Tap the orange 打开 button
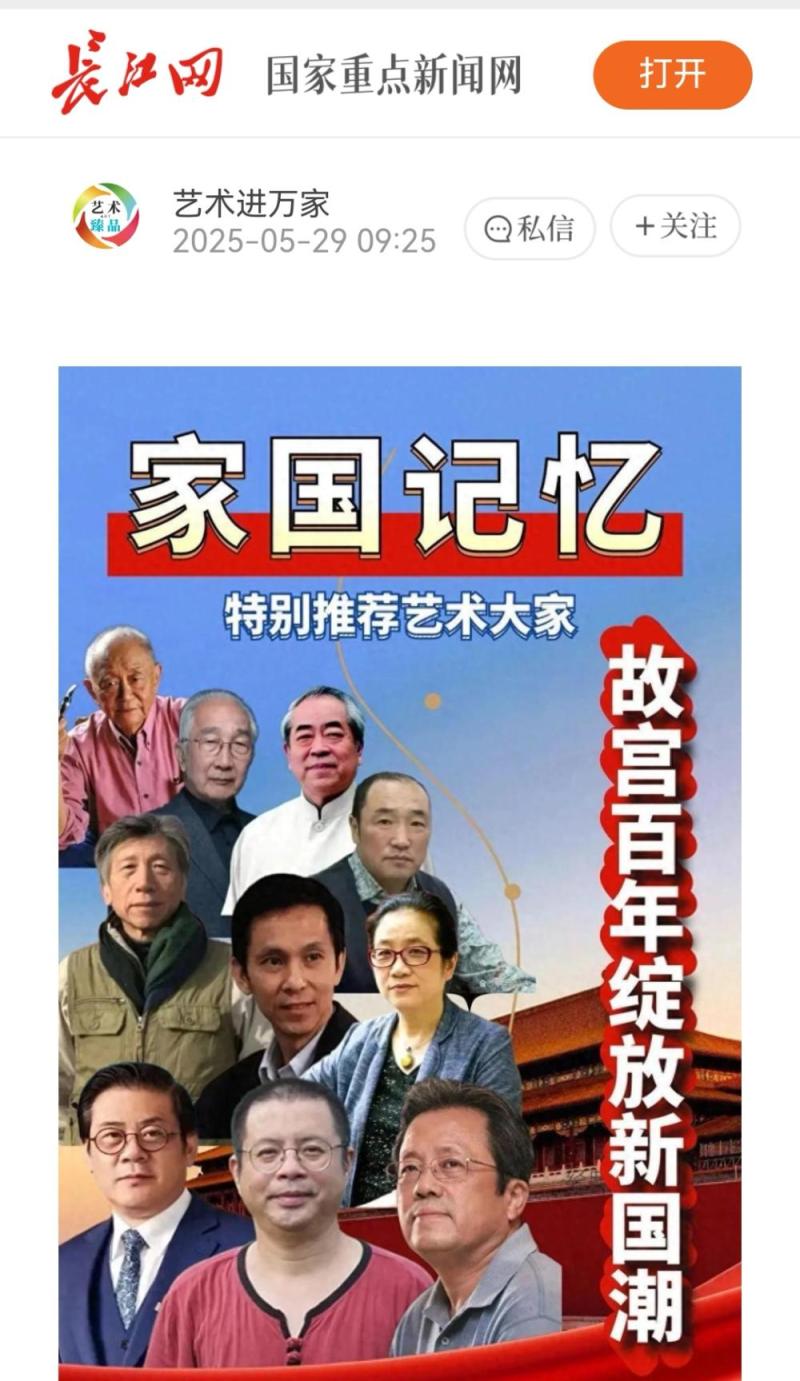Screen dimensions: 800x1381 click(x=672, y=75)
